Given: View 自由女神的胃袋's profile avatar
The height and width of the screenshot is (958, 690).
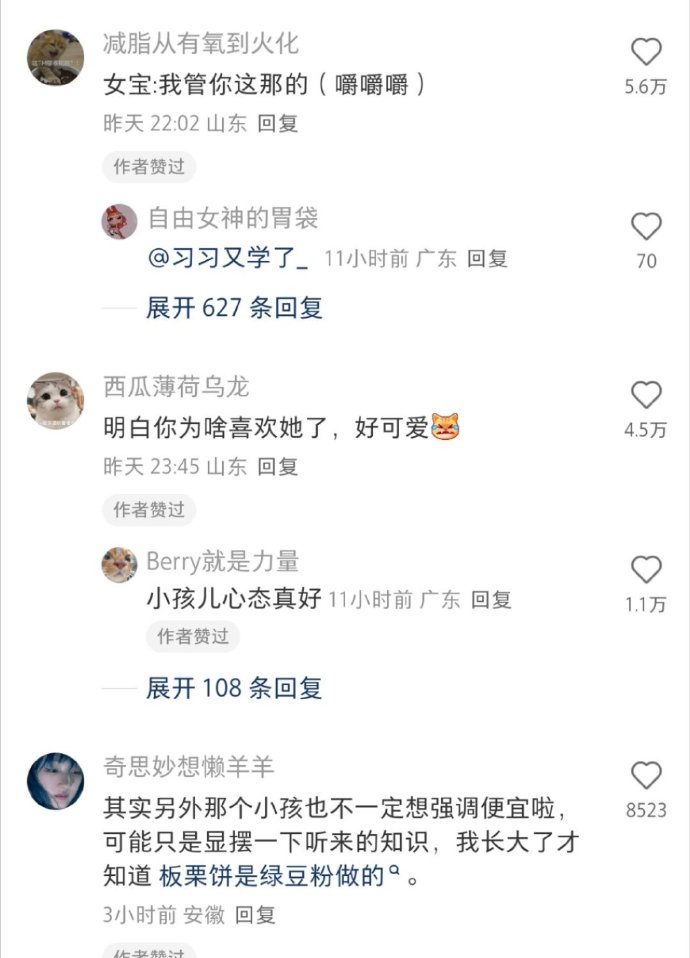Looking at the screenshot, I should pos(120,221).
